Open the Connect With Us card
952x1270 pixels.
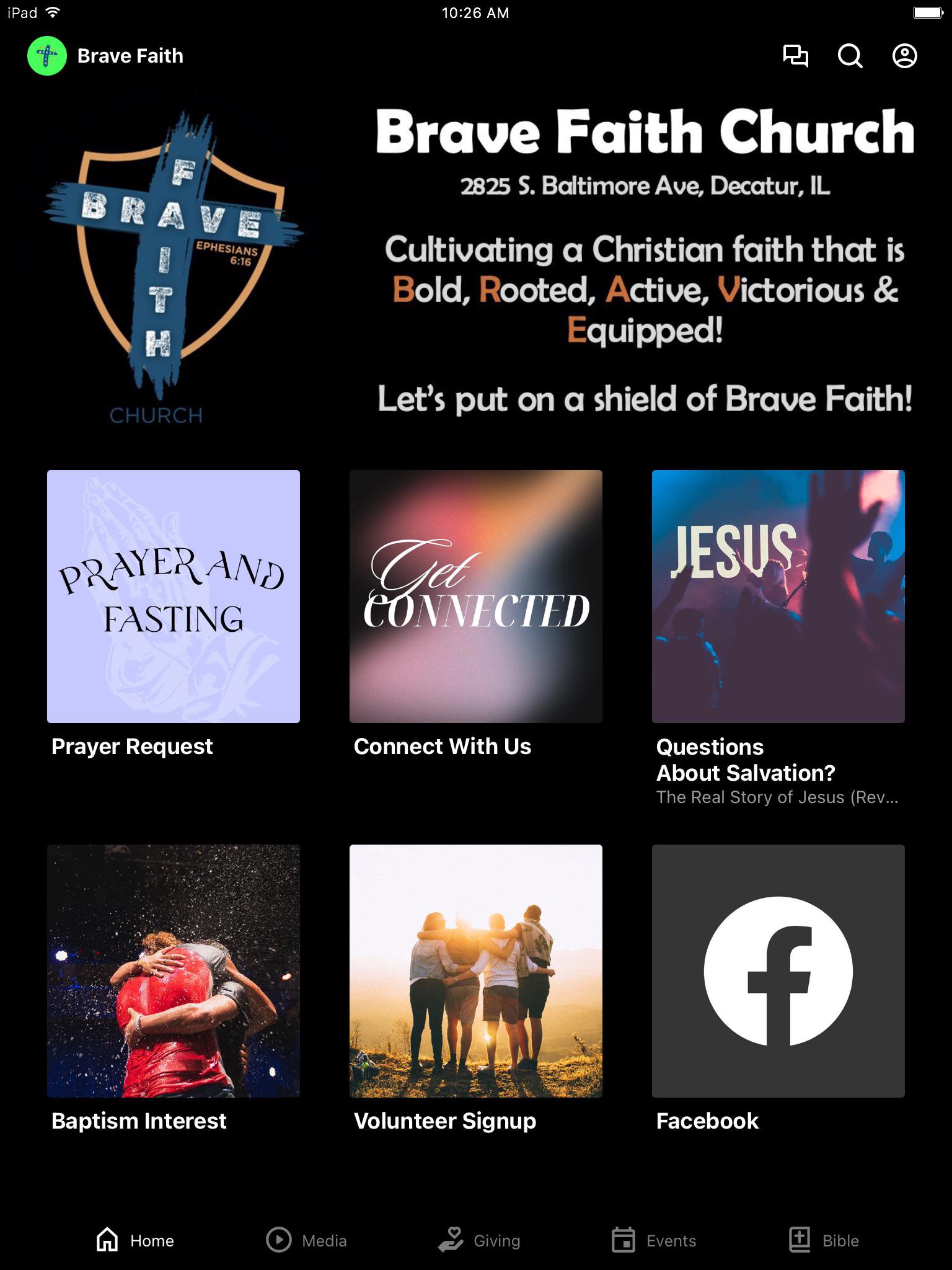tap(476, 597)
